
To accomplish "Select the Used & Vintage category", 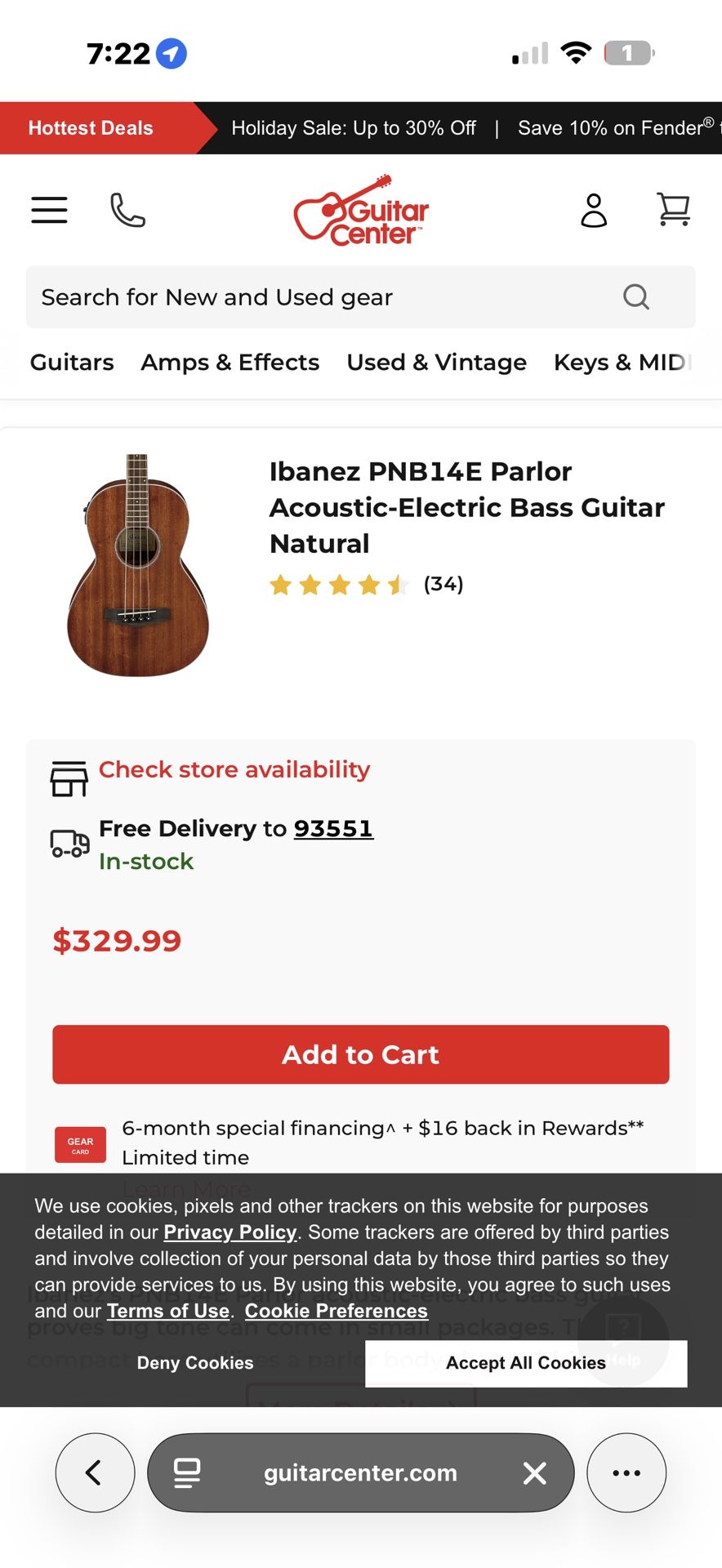I will click(x=436, y=363).
